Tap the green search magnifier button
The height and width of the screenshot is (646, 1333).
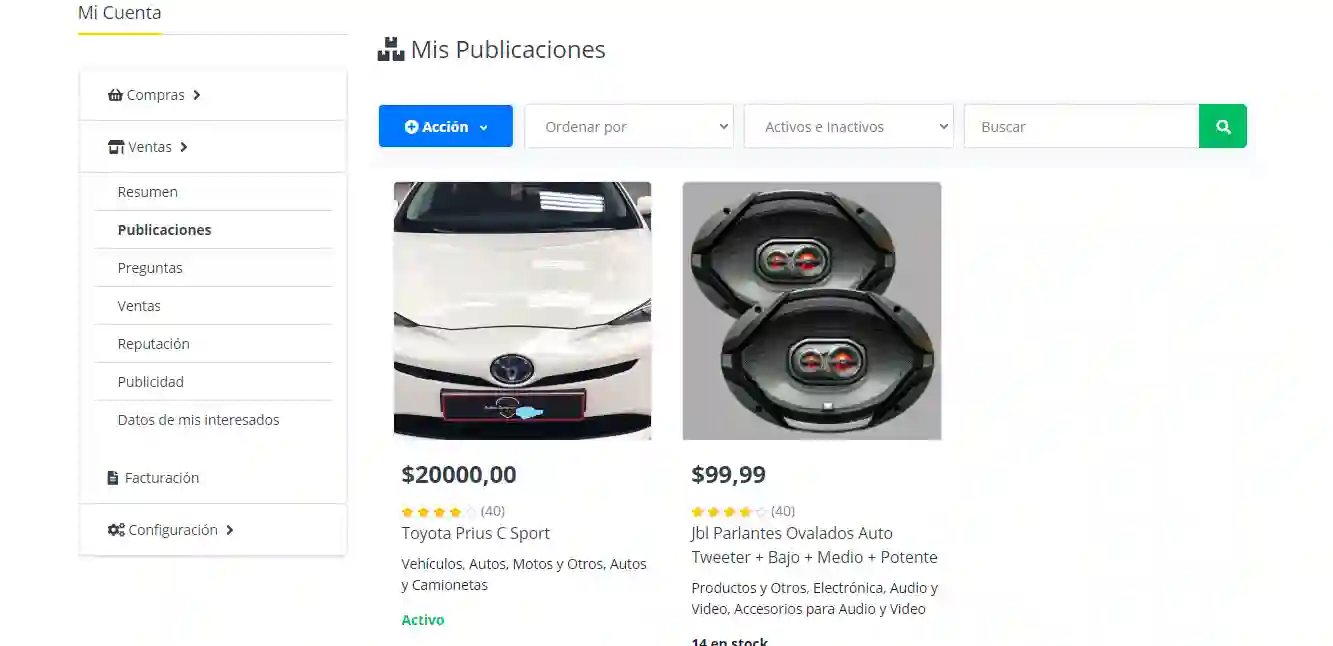click(x=1222, y=127)
